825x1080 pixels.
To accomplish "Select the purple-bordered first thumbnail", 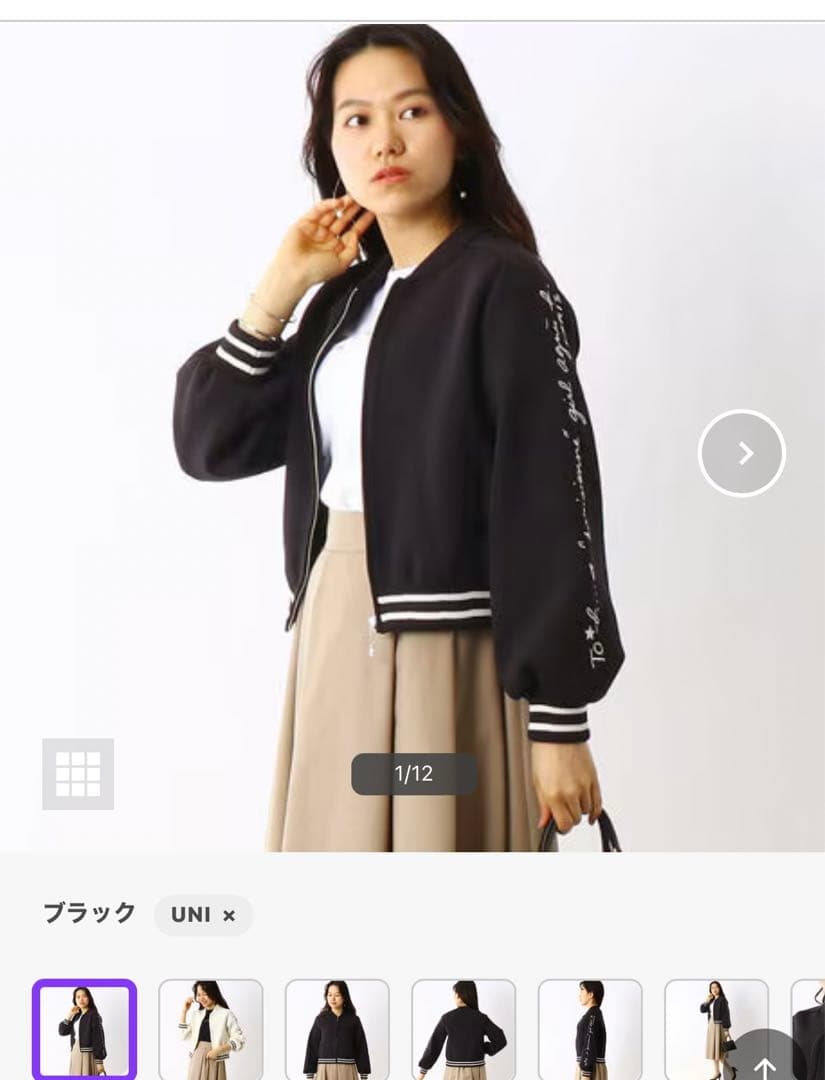I will click(x=84, y=1030).
